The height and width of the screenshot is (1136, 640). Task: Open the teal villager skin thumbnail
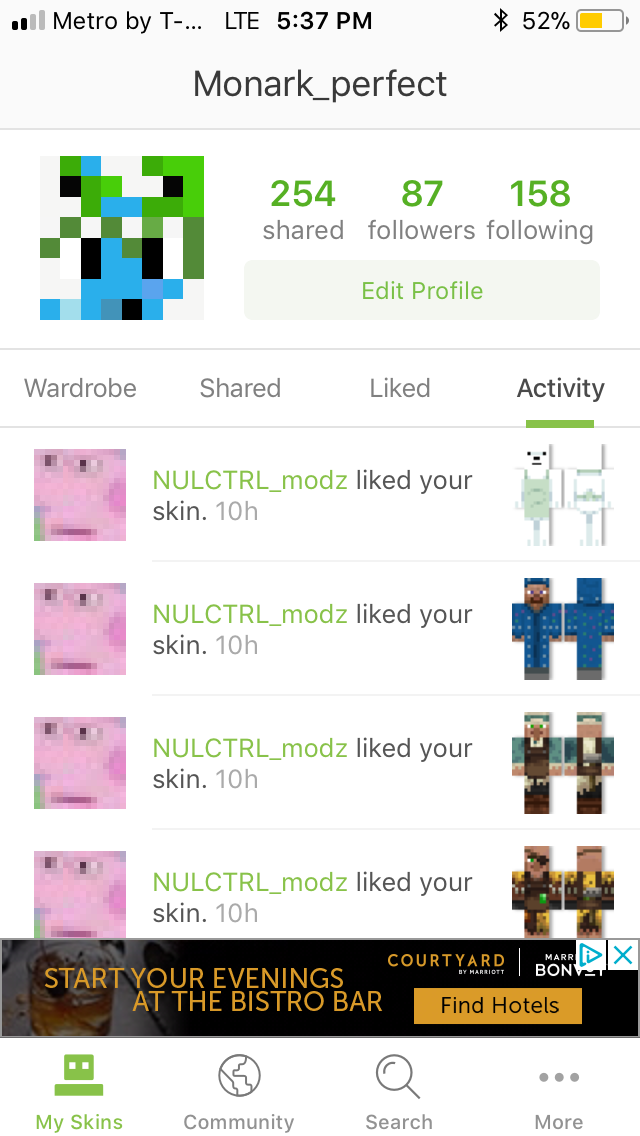(x=562, y=763)
